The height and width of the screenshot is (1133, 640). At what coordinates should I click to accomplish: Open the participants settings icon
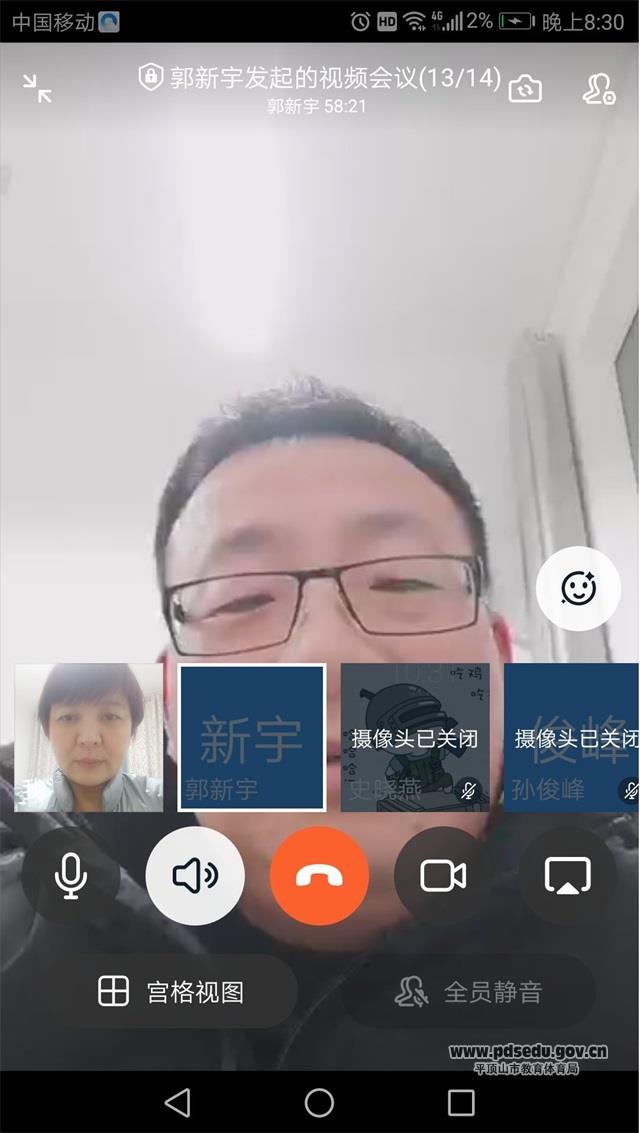tap(598, 89)
